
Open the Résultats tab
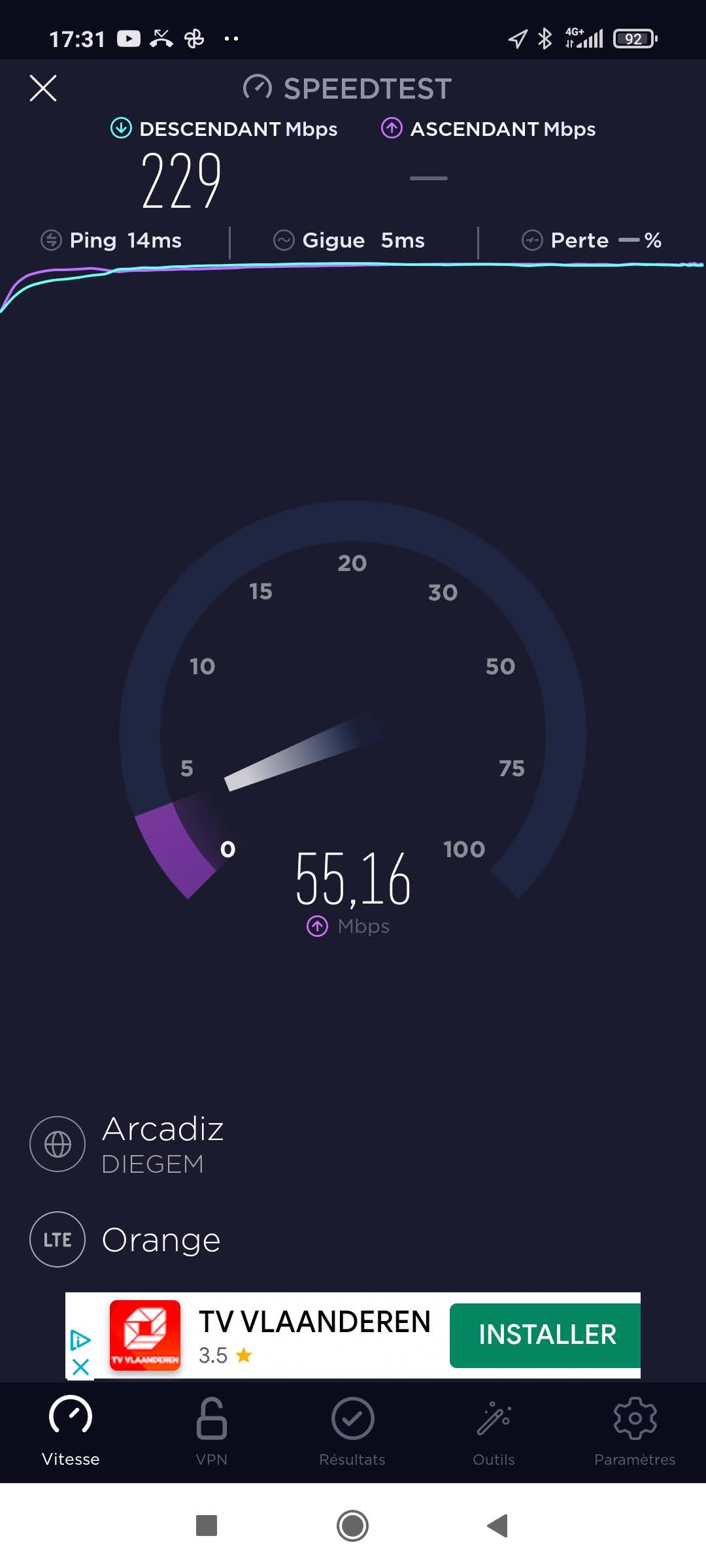click(x=352, y=1431)
